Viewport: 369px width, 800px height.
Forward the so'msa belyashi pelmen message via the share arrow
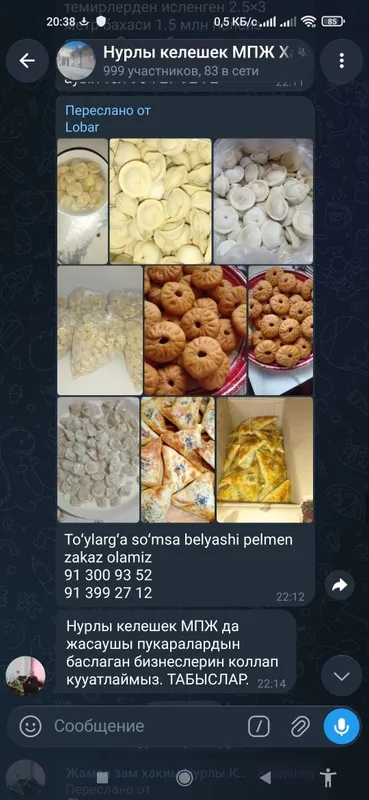click(x=339, y=585)
